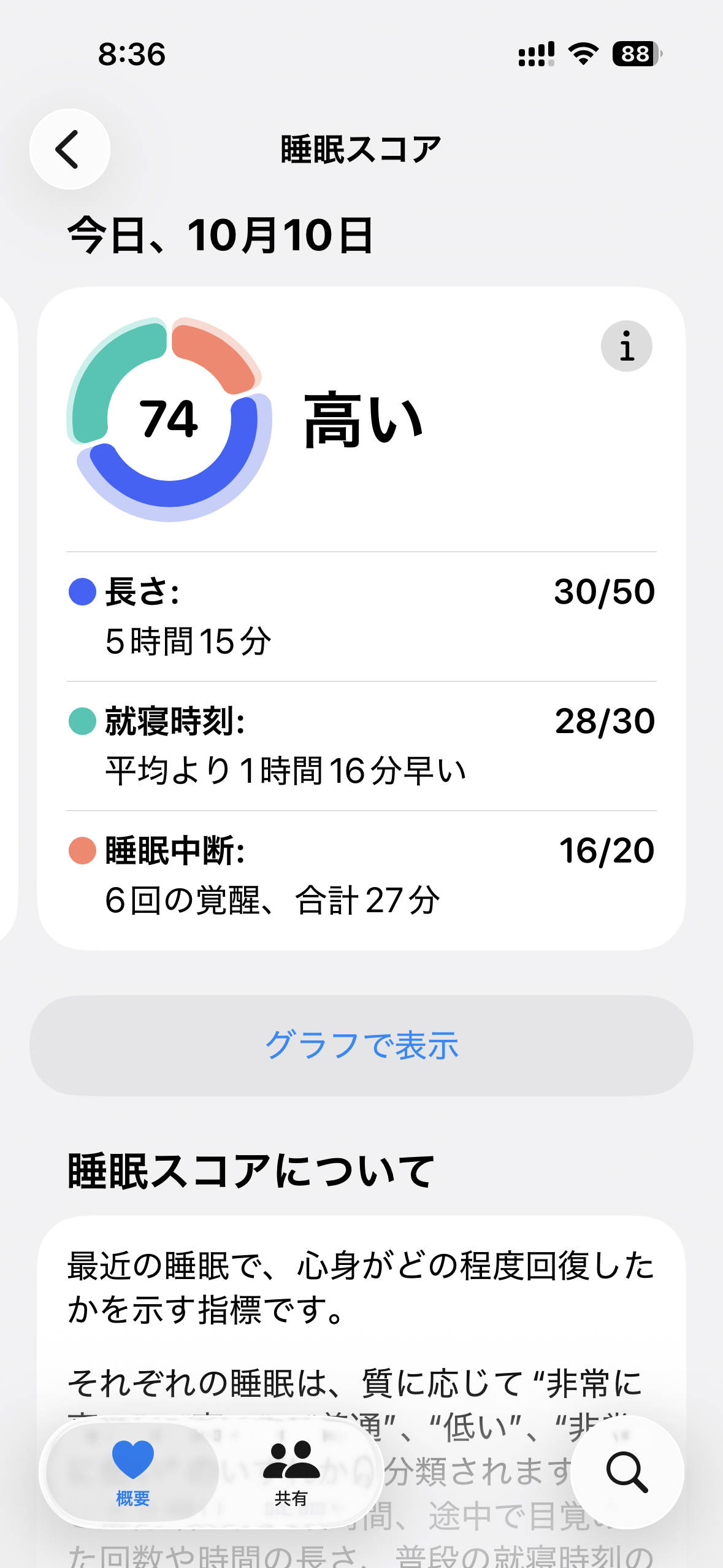Tap the グラフで表示 button
Screen dimensions: 723x1568
coord(361,1045)
